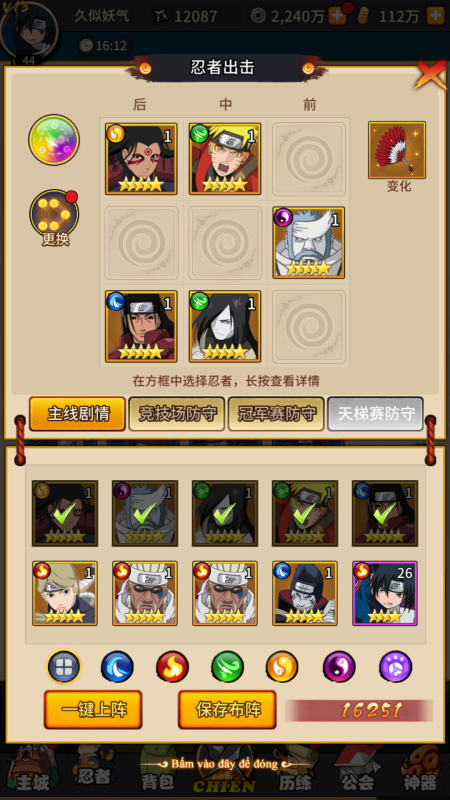This screenshot has width=450, height=800.
Task: Save formation with 保存布阵 button
Action: click(227, 710)
